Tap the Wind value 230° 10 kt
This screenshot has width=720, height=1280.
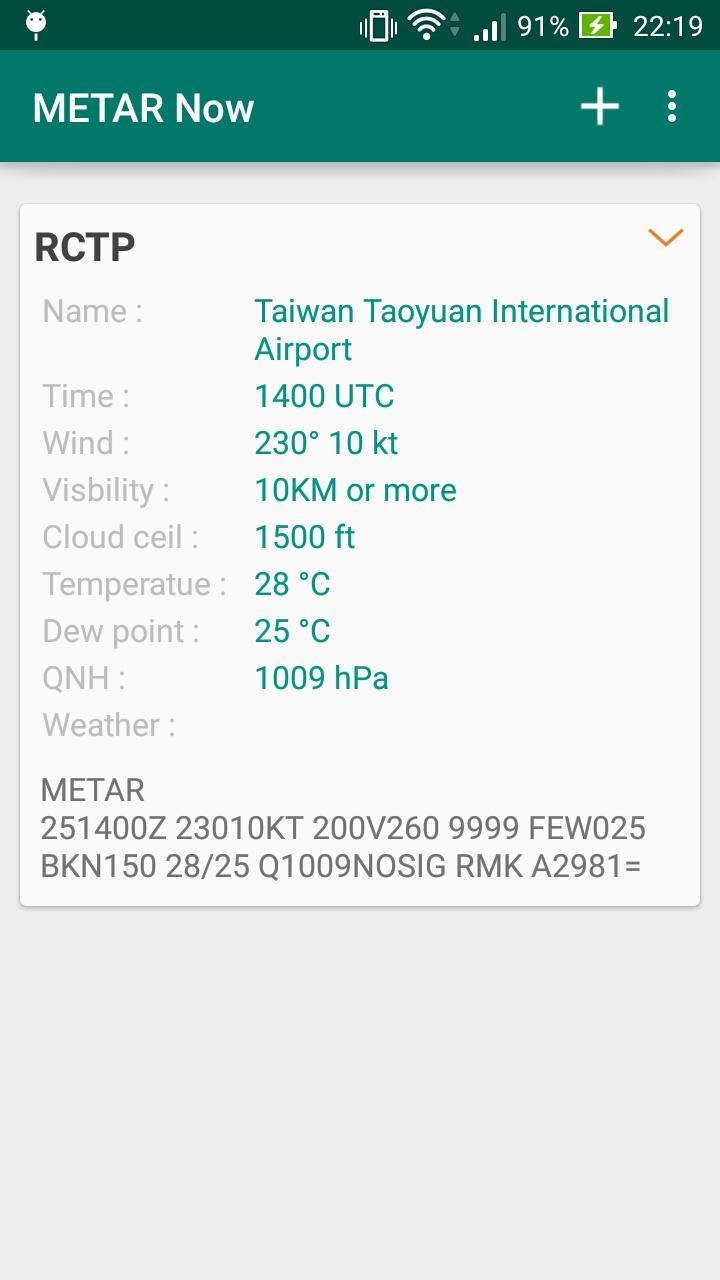click(x=325, y=442)
